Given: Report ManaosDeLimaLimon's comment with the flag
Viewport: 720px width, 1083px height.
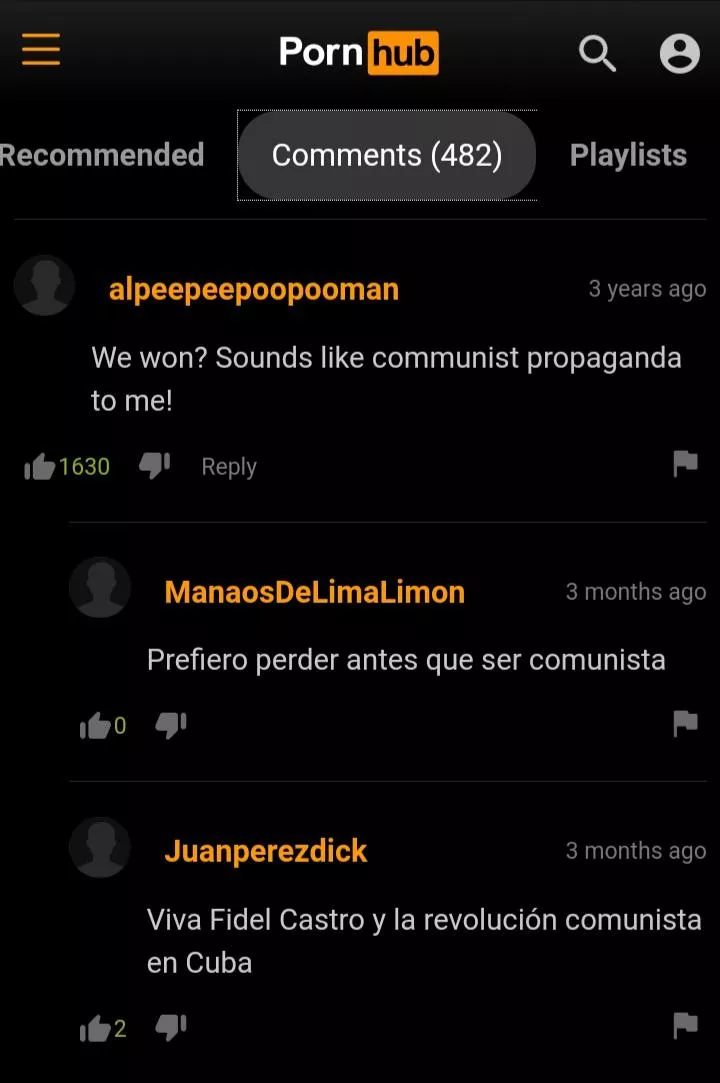Looking at the screenshot, I should (x=685, y=724).
